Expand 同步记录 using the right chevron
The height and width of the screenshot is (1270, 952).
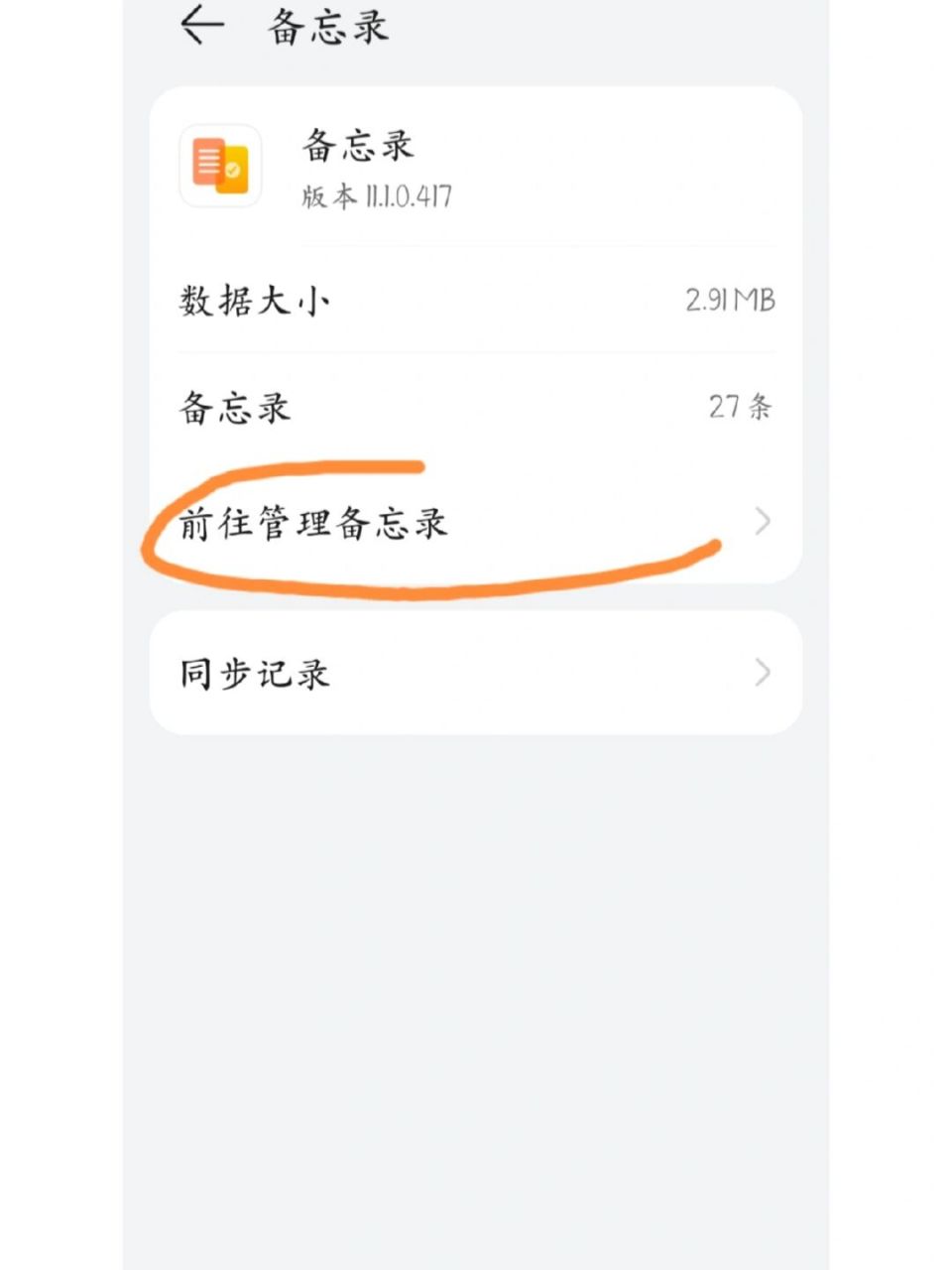(762, 672)
